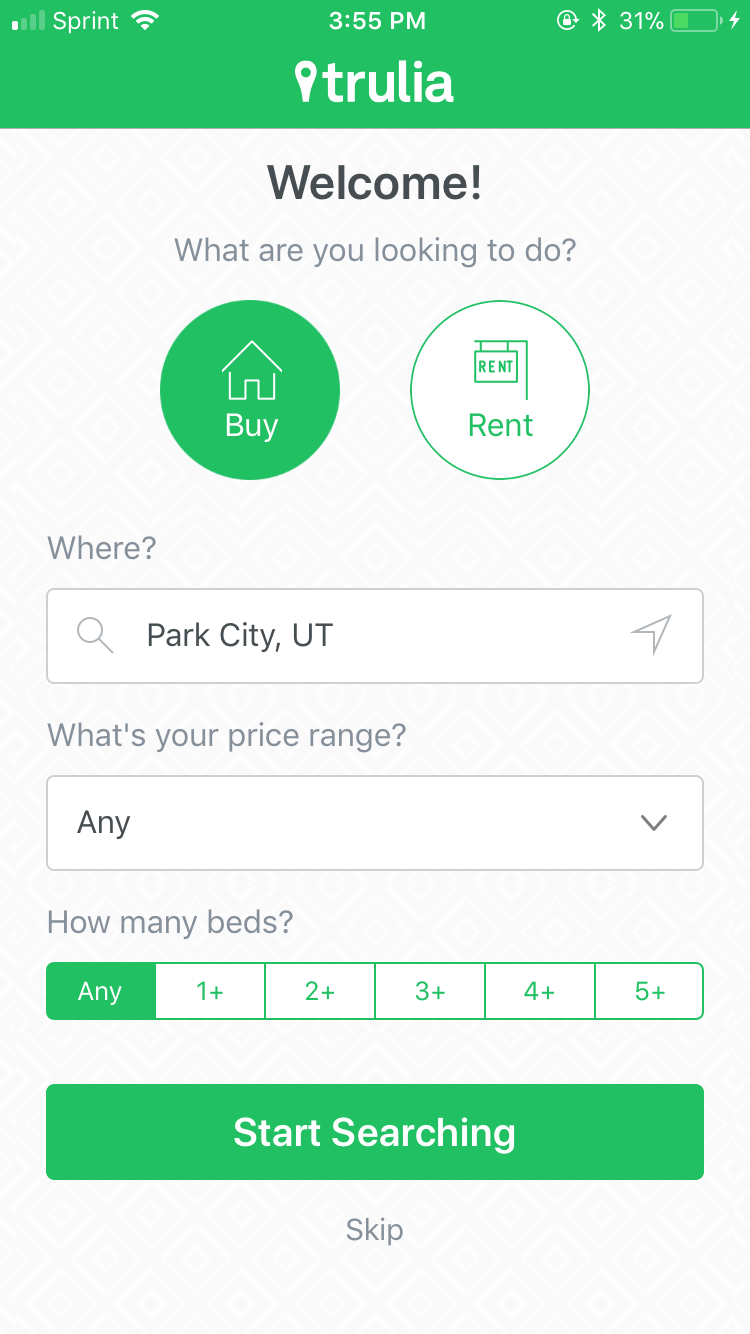Screen dimensions: 750x1334
Task: Expand the price range dropdown
Action: [374, 823]
